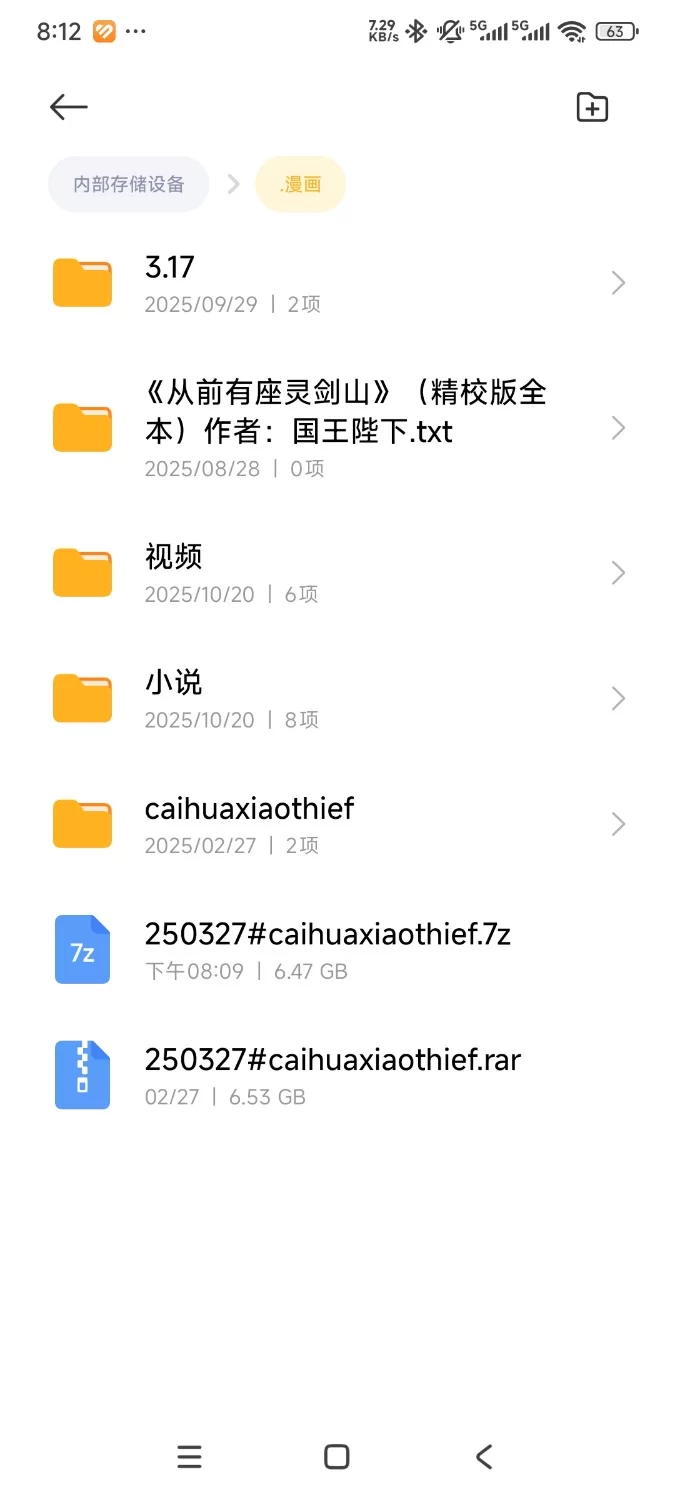This screenshot has height=1500, width=675.
Task: Create a new folder
Action: 592,107
